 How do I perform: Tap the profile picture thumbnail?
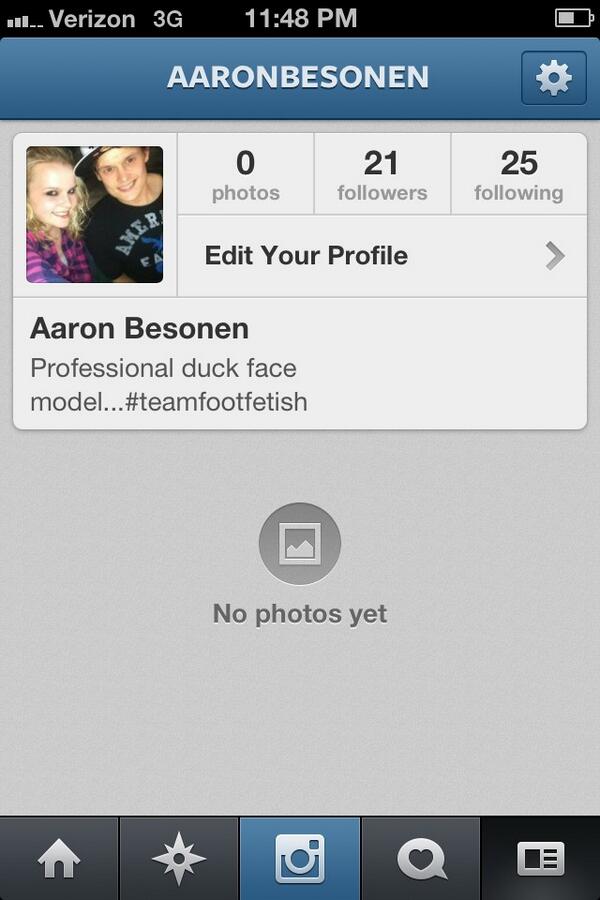click(x=95, y=215)
